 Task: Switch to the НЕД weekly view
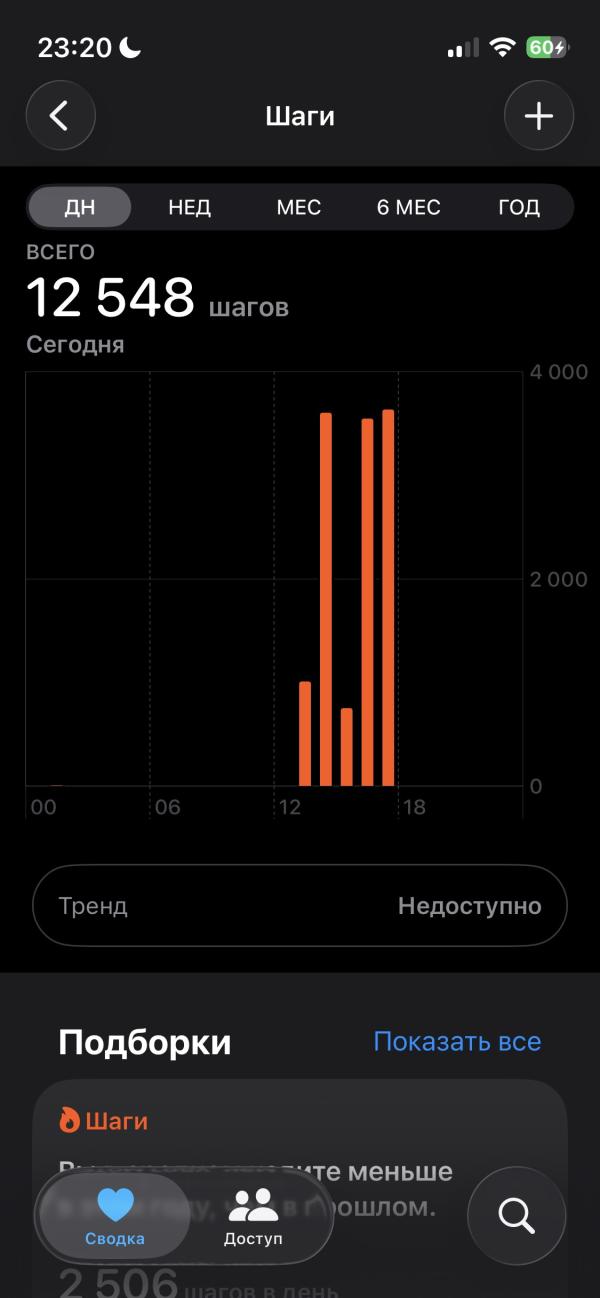[189, 207]
